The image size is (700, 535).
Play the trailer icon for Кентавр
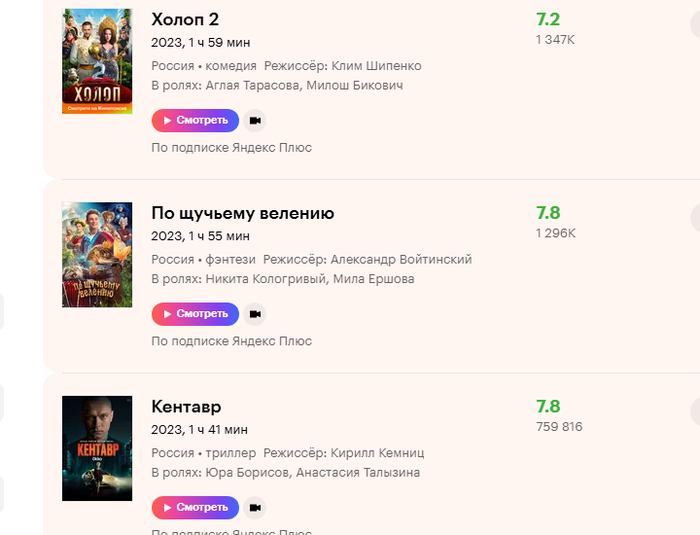[x=255, y=507]
